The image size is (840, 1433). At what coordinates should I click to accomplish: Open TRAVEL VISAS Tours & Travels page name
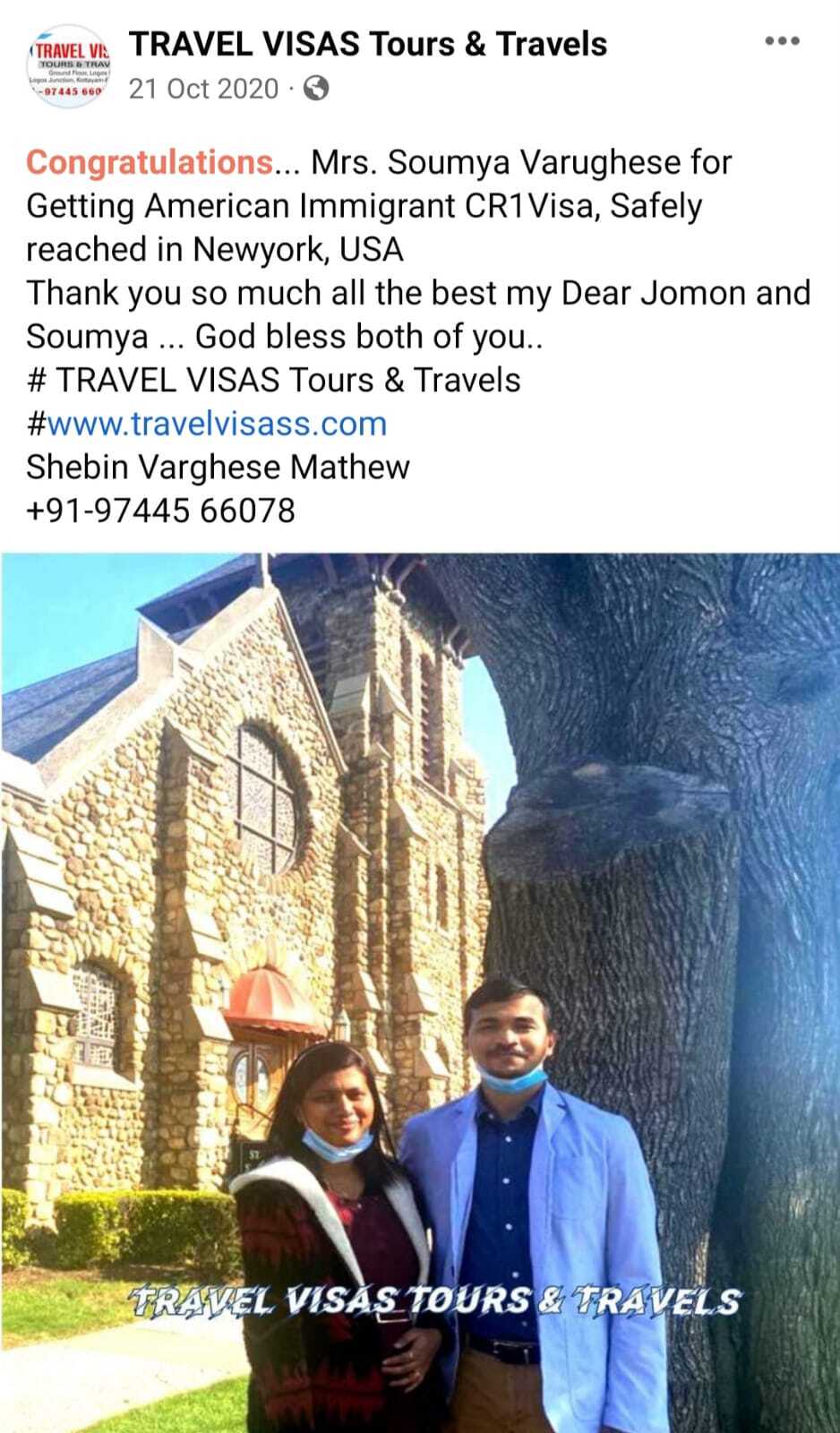point(368,43)
